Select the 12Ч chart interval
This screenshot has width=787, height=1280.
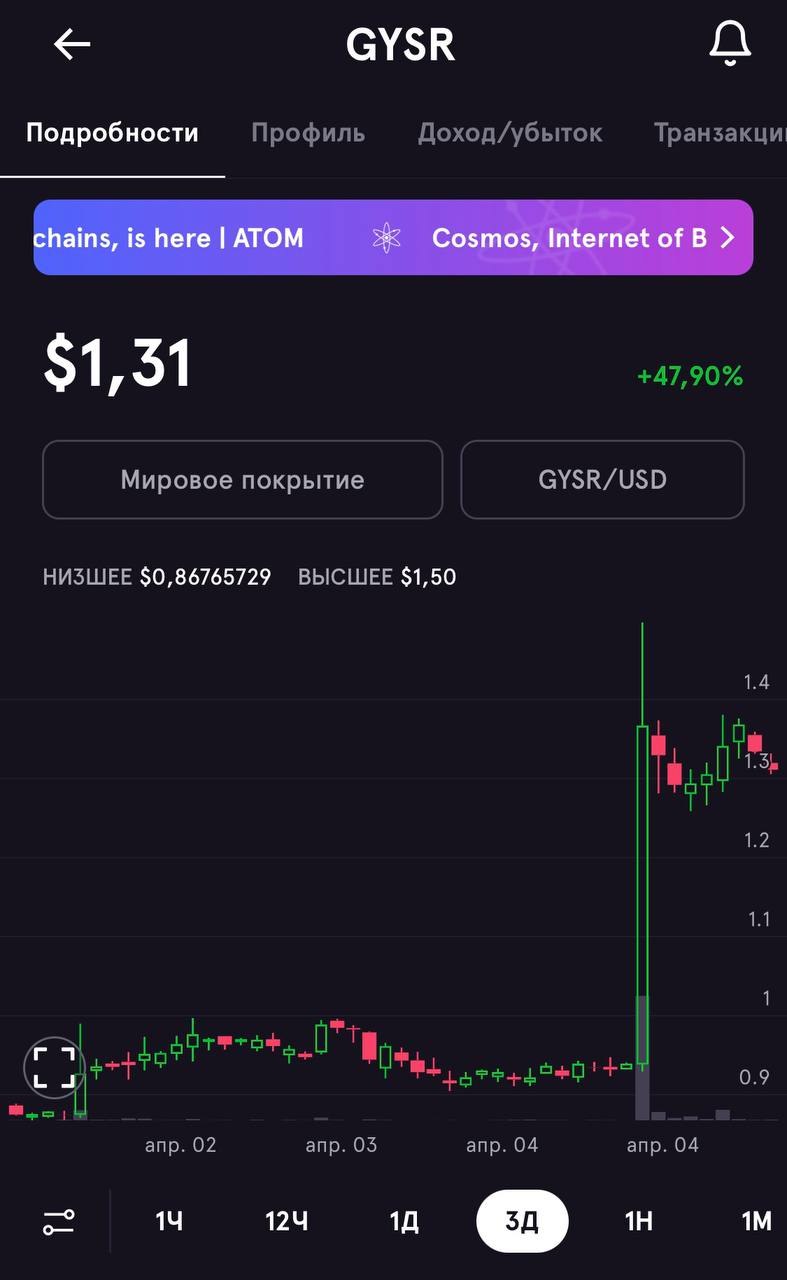pyautogui.click(x=286, y=1221)
